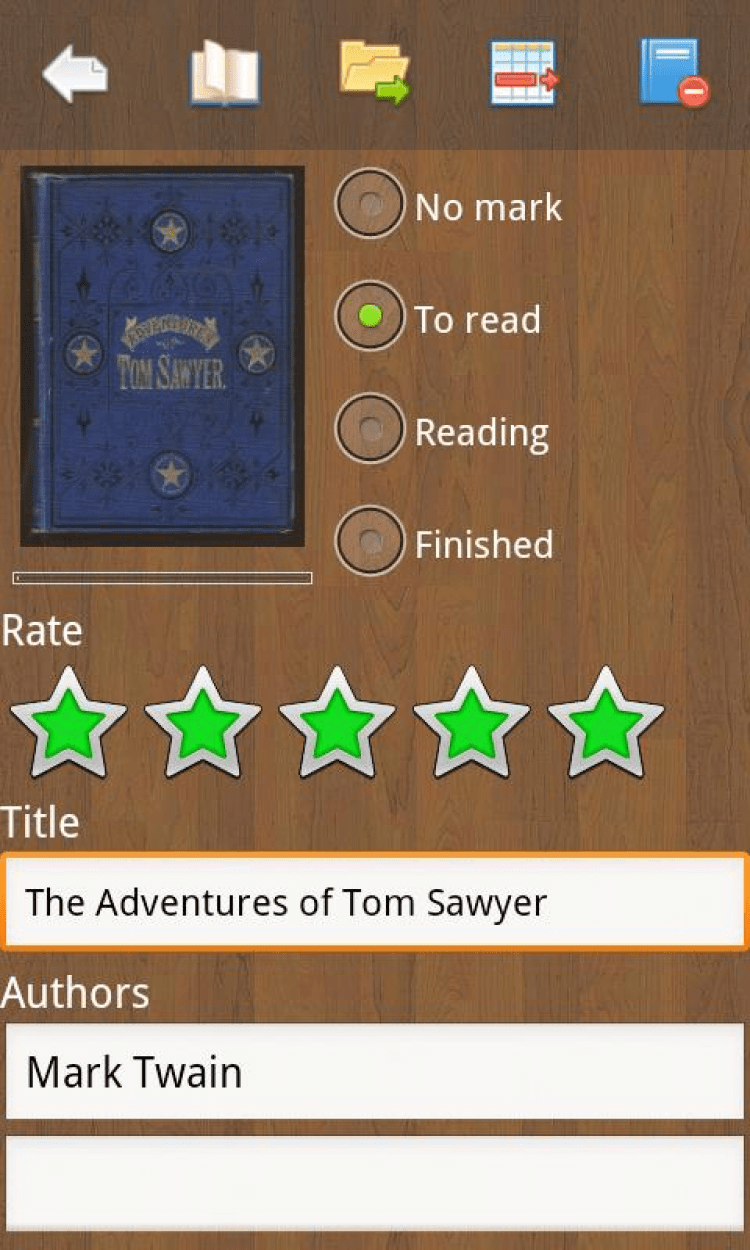This screenshot has width=750, height=1250.
Task: Remove this book with delete icon
Action: click(674, 72)
